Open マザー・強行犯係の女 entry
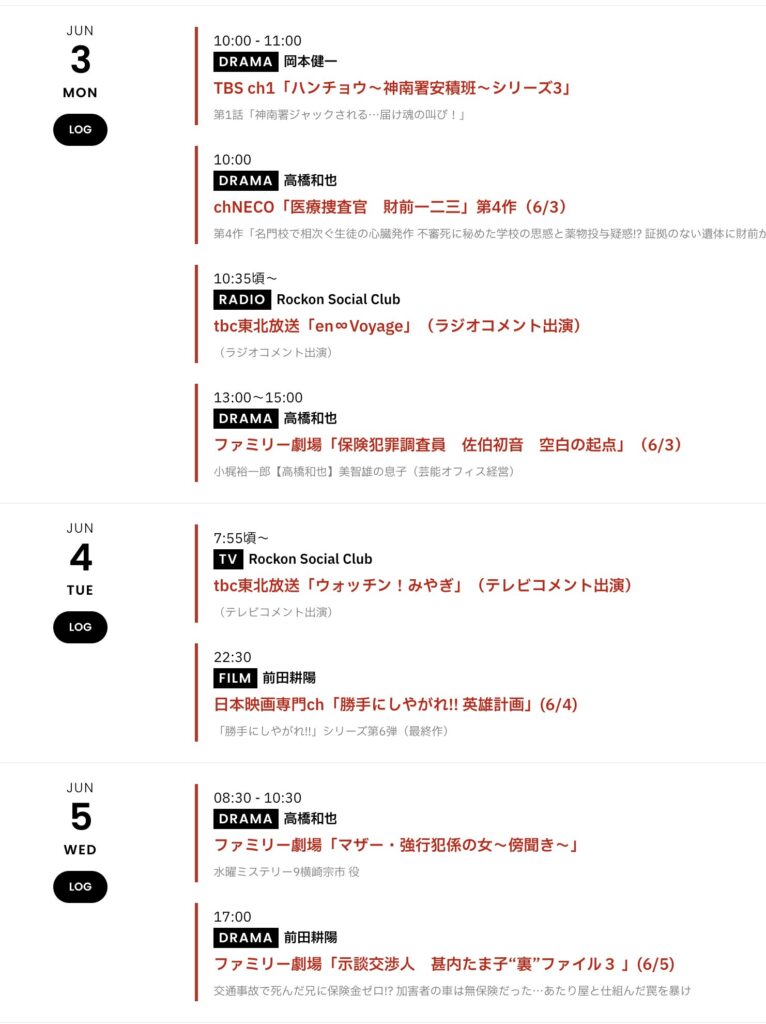 coord(396,846)
